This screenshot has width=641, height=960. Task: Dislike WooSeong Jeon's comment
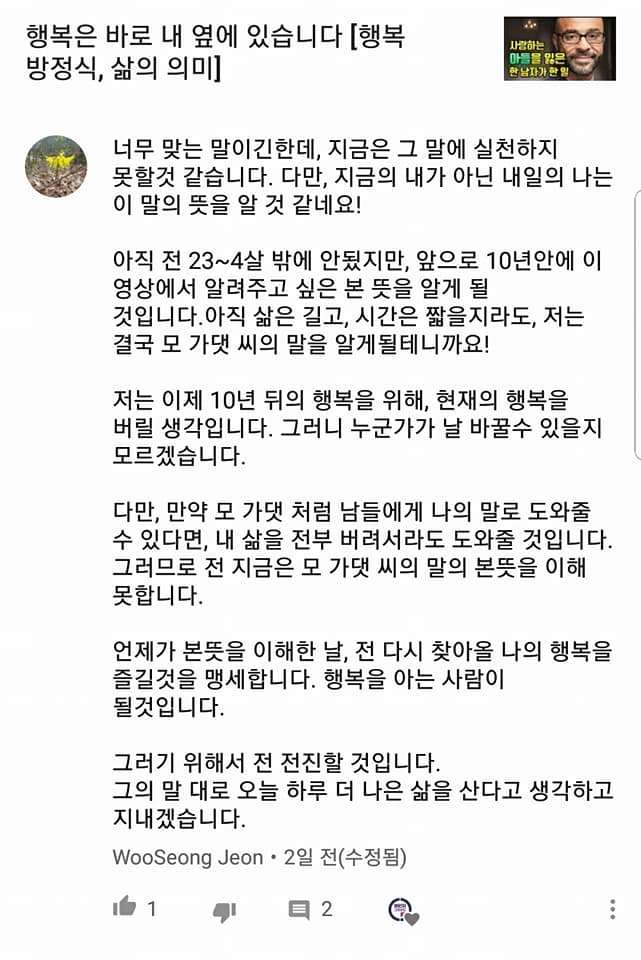[224, 912]
